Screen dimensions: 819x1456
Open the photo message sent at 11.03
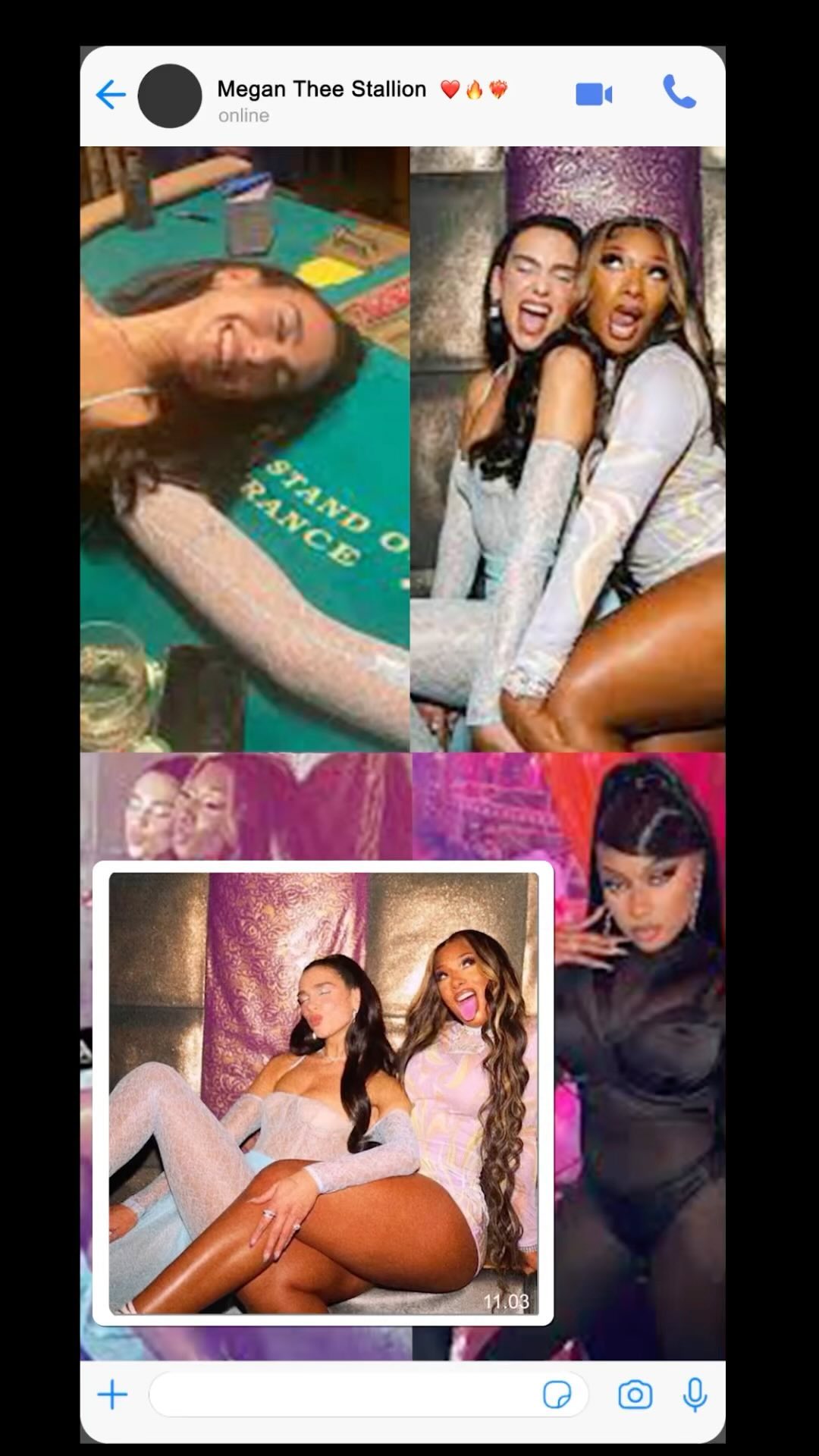pos(323,1094)
